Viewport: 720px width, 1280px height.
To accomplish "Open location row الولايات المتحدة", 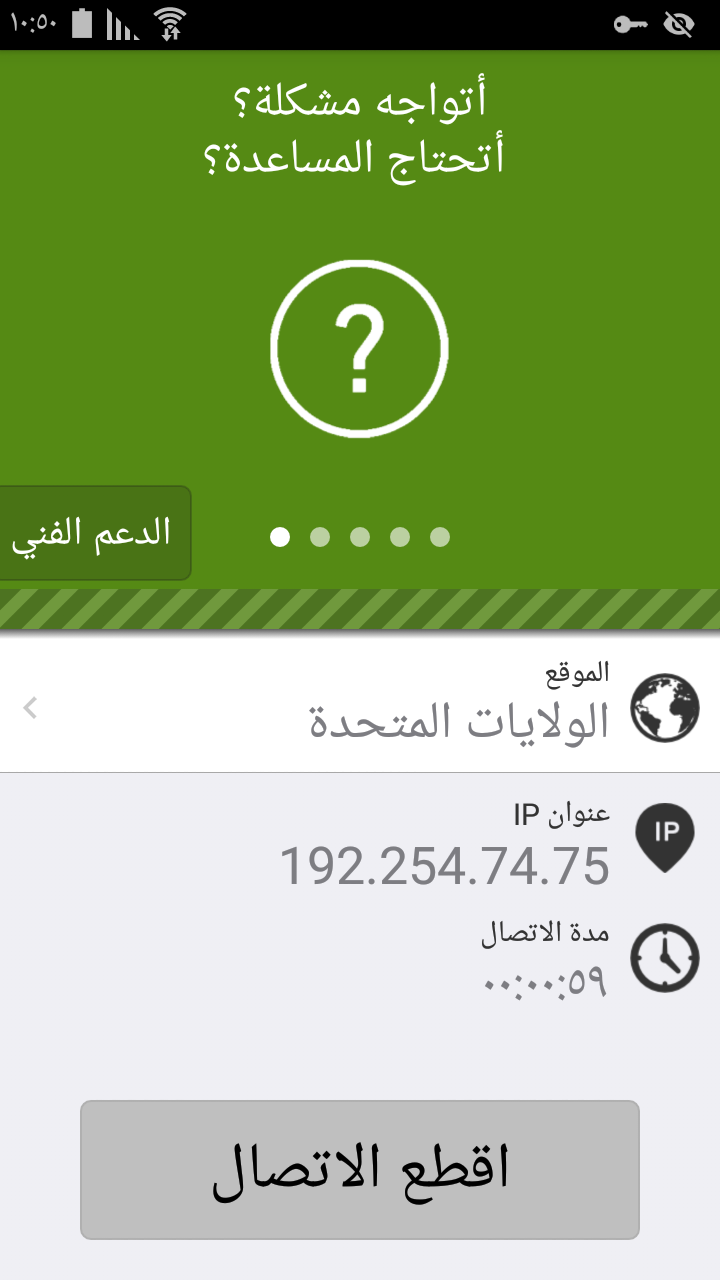I will (360, 705).
